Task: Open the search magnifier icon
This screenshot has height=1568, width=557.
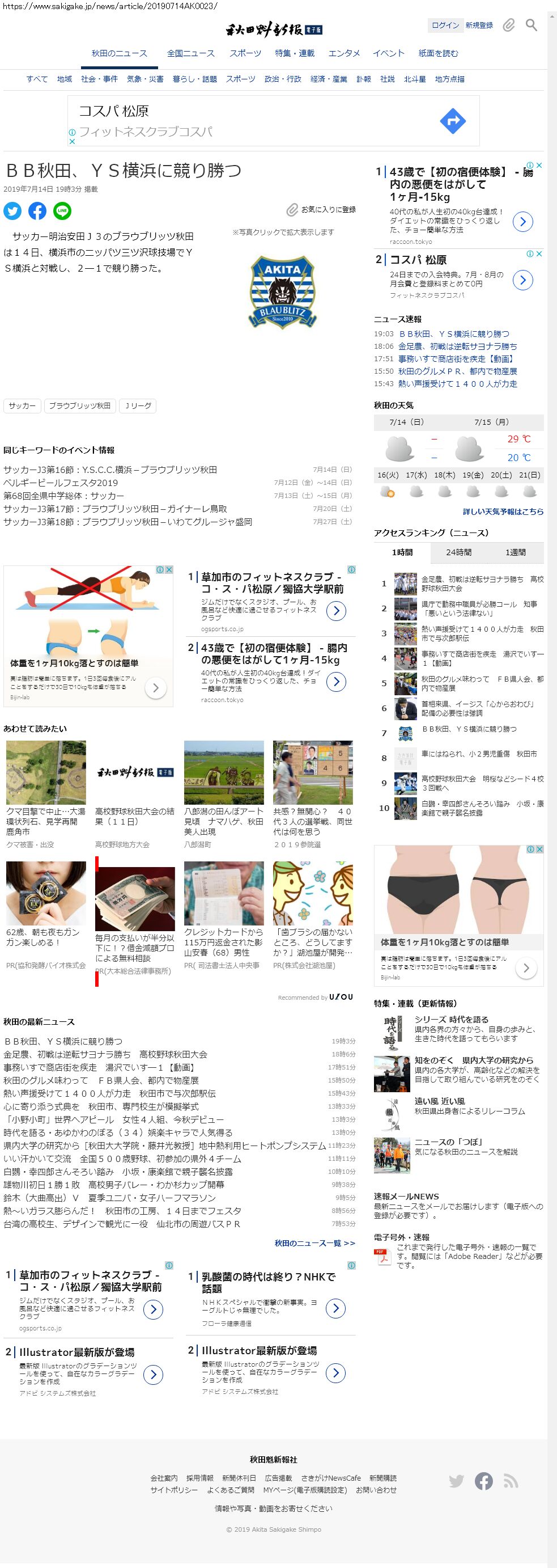Action: coord(532,25)
